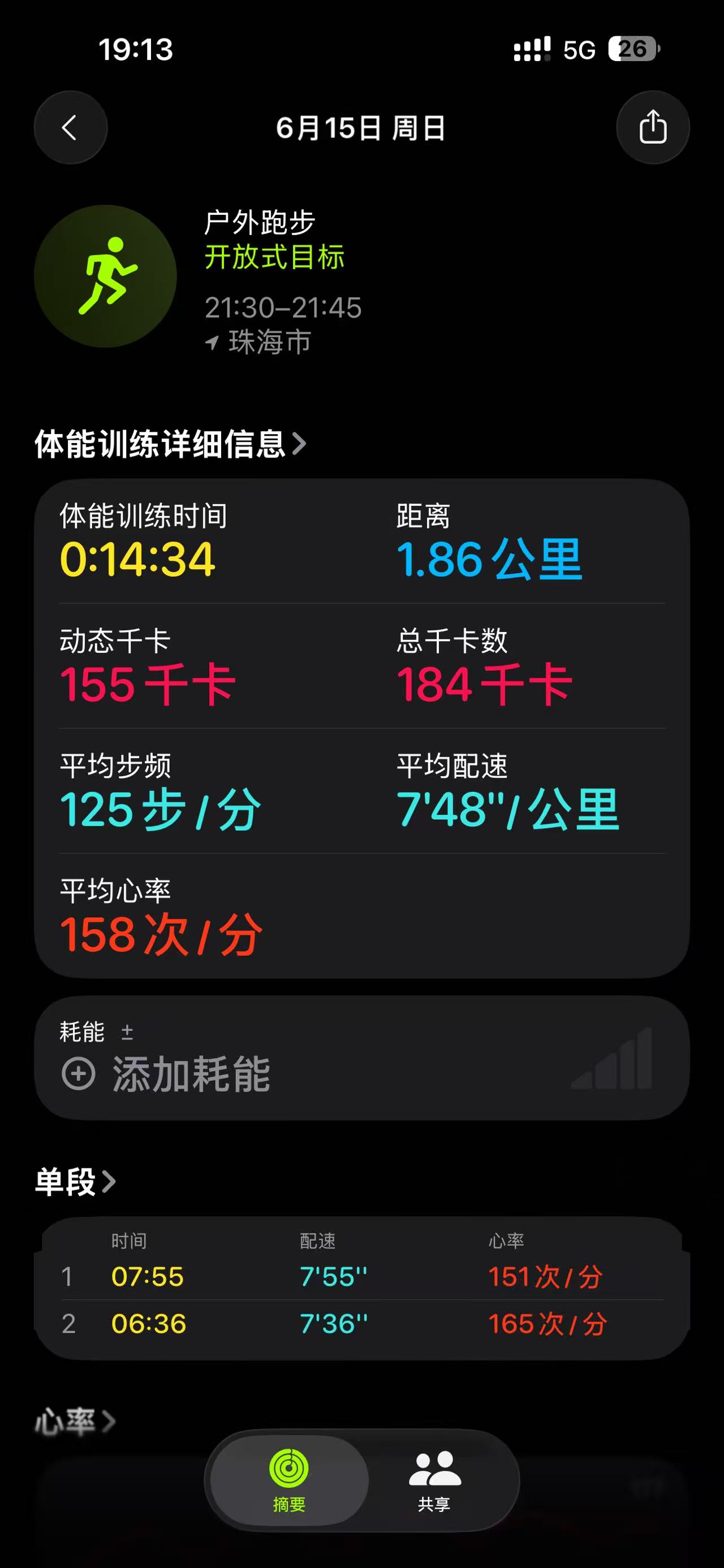724x1568 pixels.
Task: Go back using the arrow button
Action: pyautogui.click(x=70, y=128)
